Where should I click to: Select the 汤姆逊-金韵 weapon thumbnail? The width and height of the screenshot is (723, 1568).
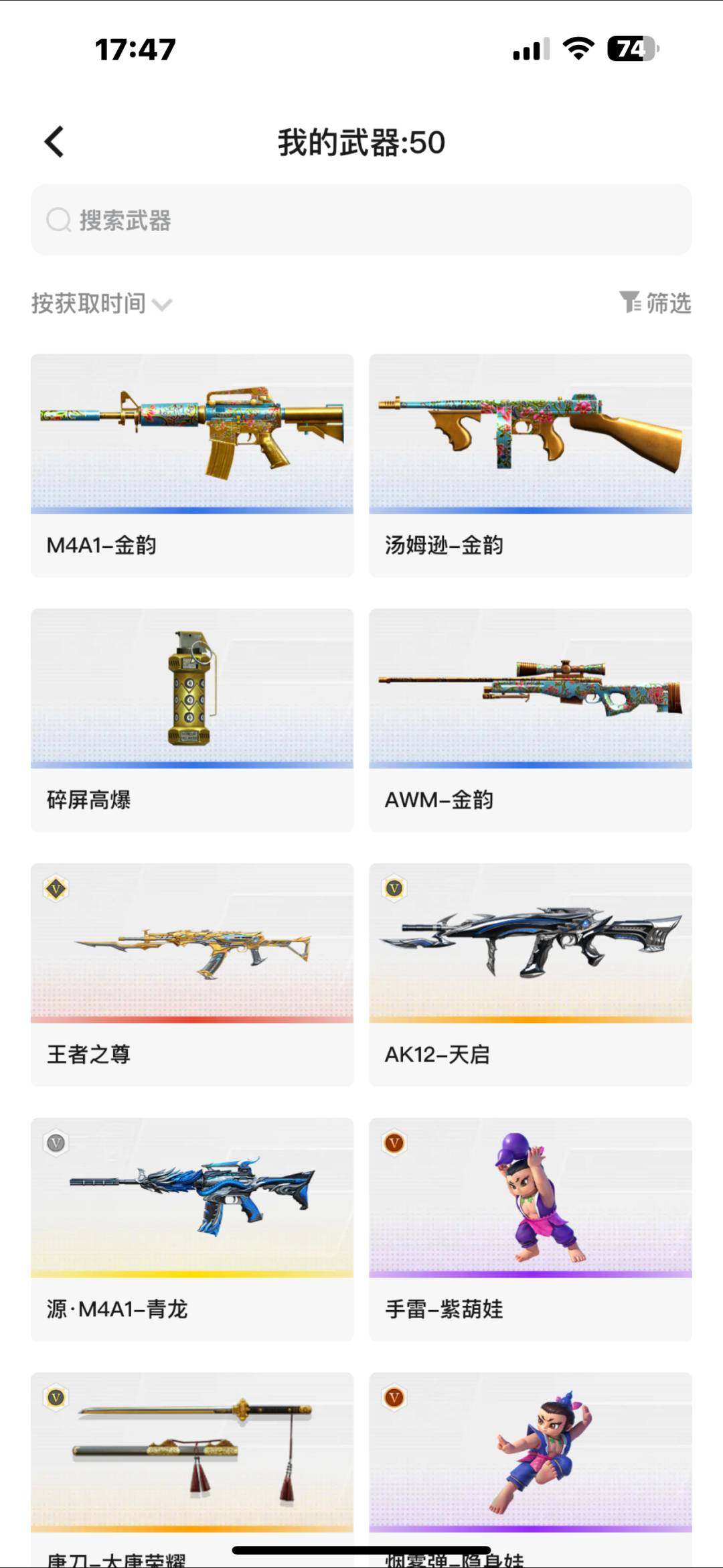(x=529, y=429)
